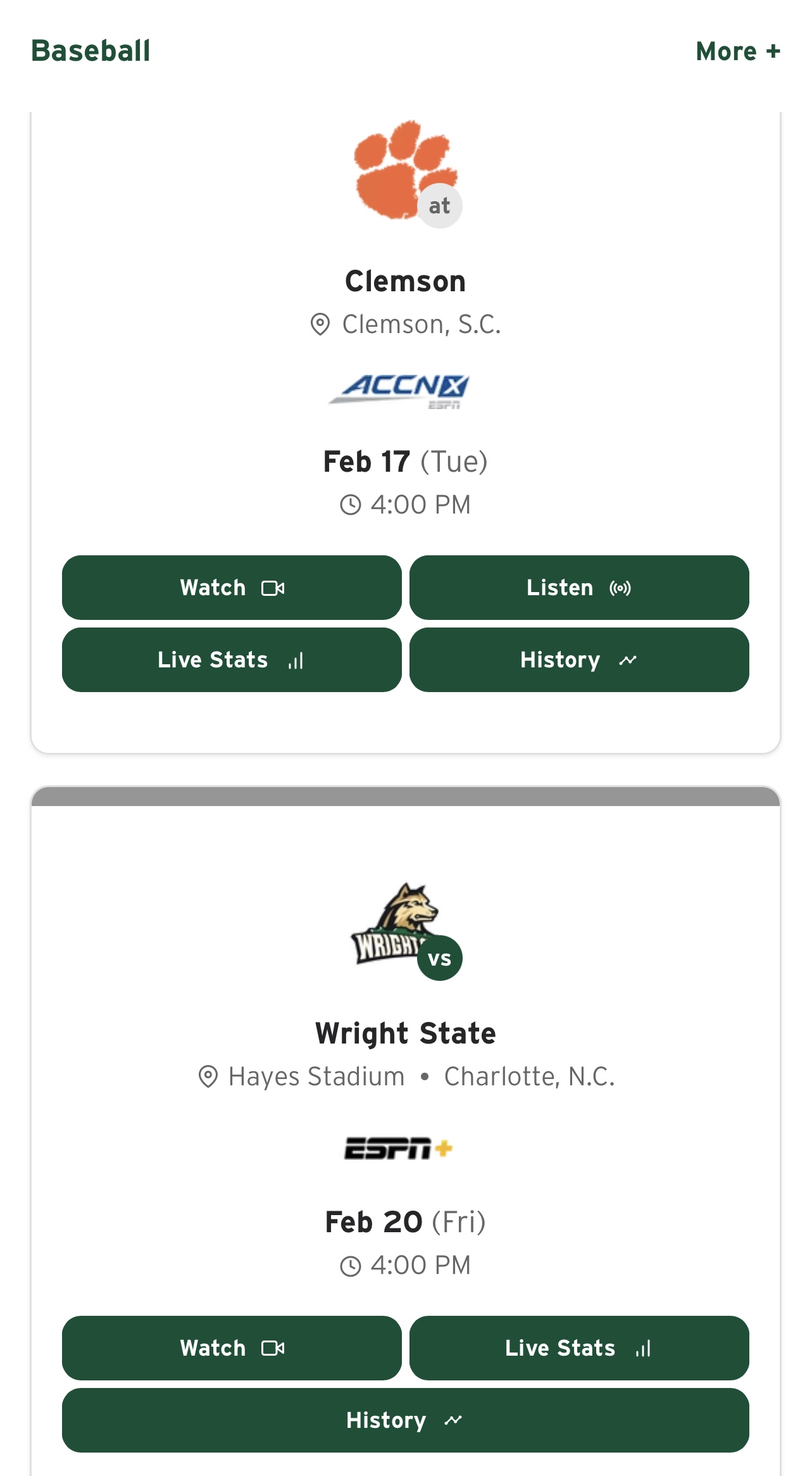Image resolution: width=812 pixels, height=1476 pixels.
Task: Open Live Stats for the Clemson game
Action: [x=232, y=660]
